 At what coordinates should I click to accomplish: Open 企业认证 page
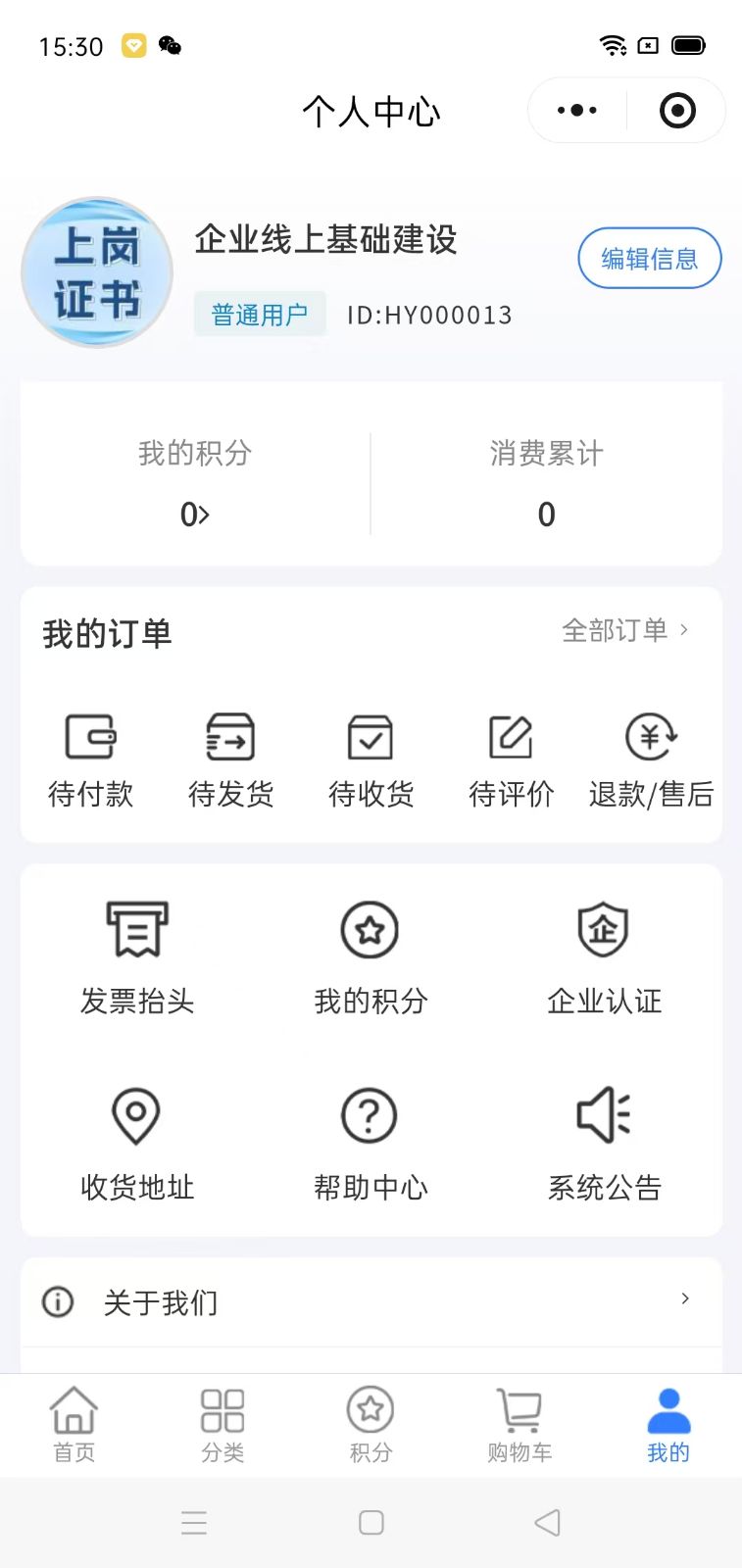pos(604,956)
